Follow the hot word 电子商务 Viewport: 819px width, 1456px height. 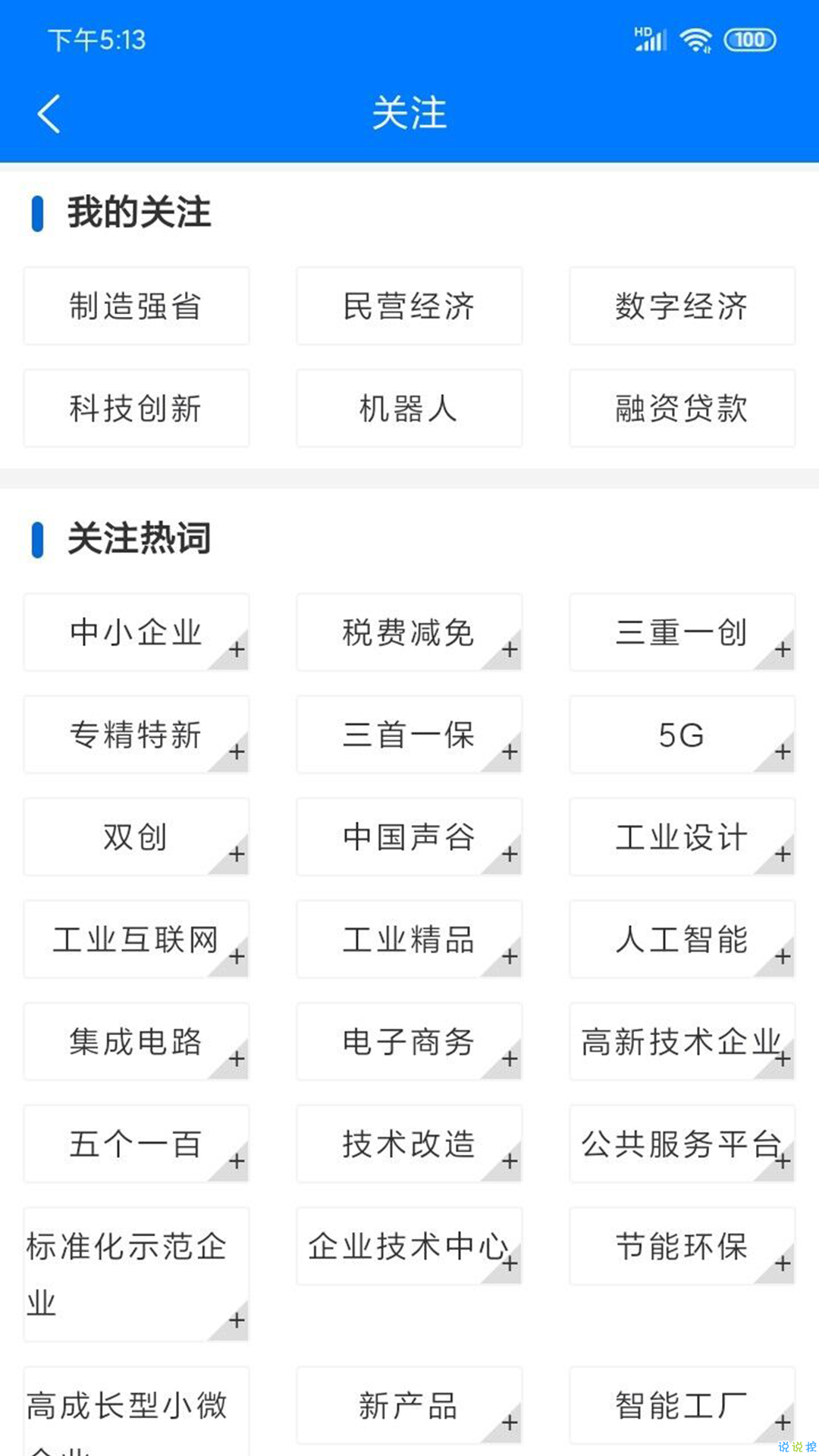(x=409, y=1041)
